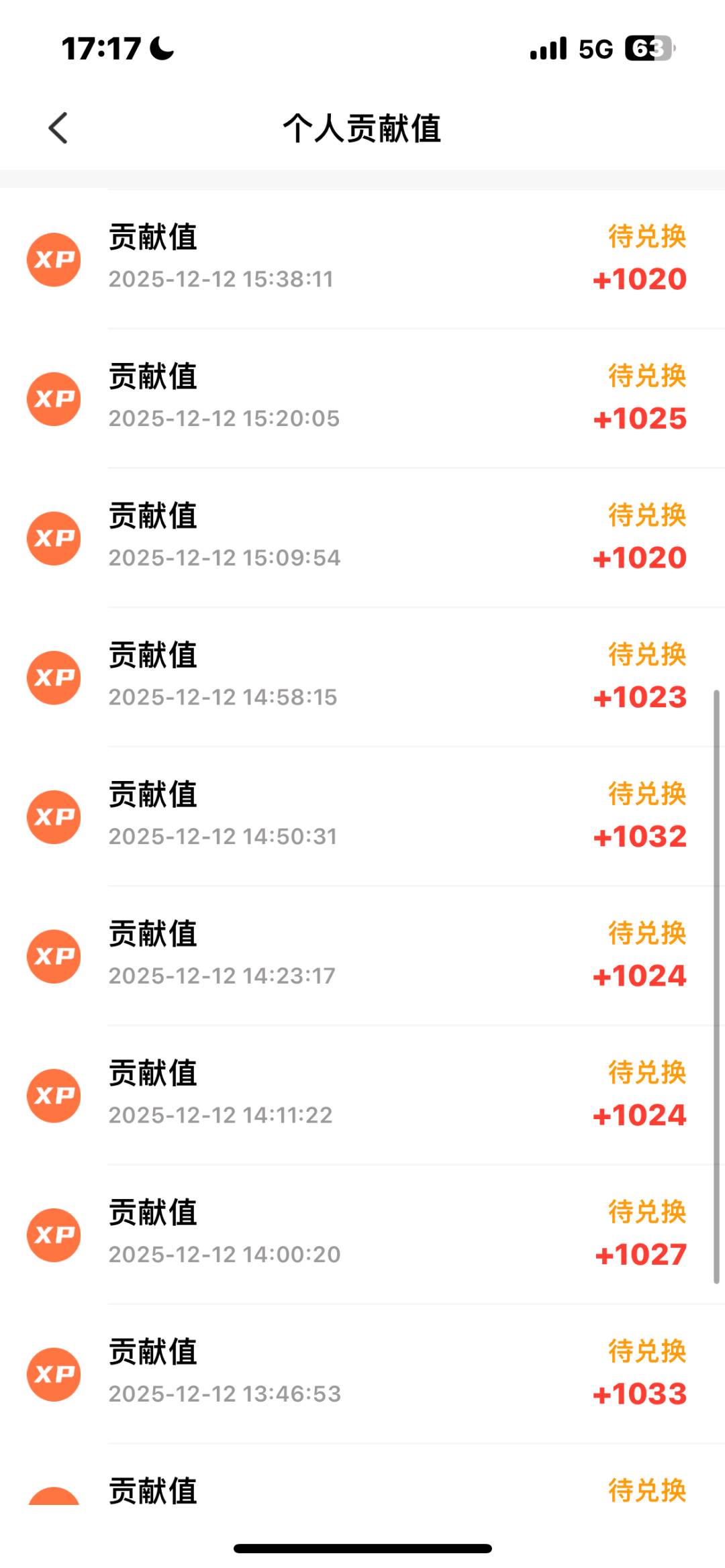This screenshot has height=1568, width=725.
Task: Tap the XP icon beside the 14:50:31 record
Action: click(x=54, y=817)
